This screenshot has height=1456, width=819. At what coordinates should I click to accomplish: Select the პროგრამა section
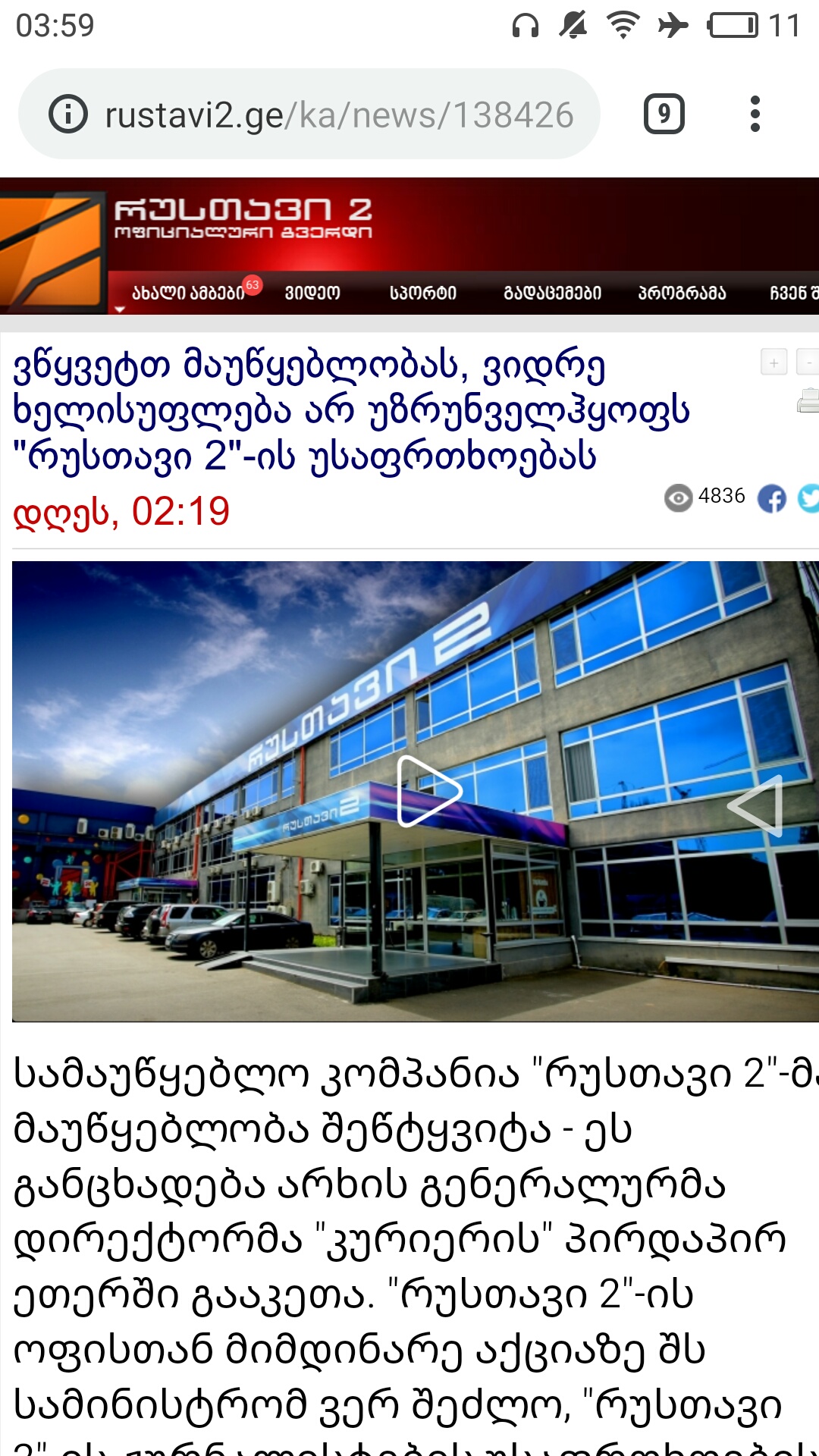tap(682, 293)
